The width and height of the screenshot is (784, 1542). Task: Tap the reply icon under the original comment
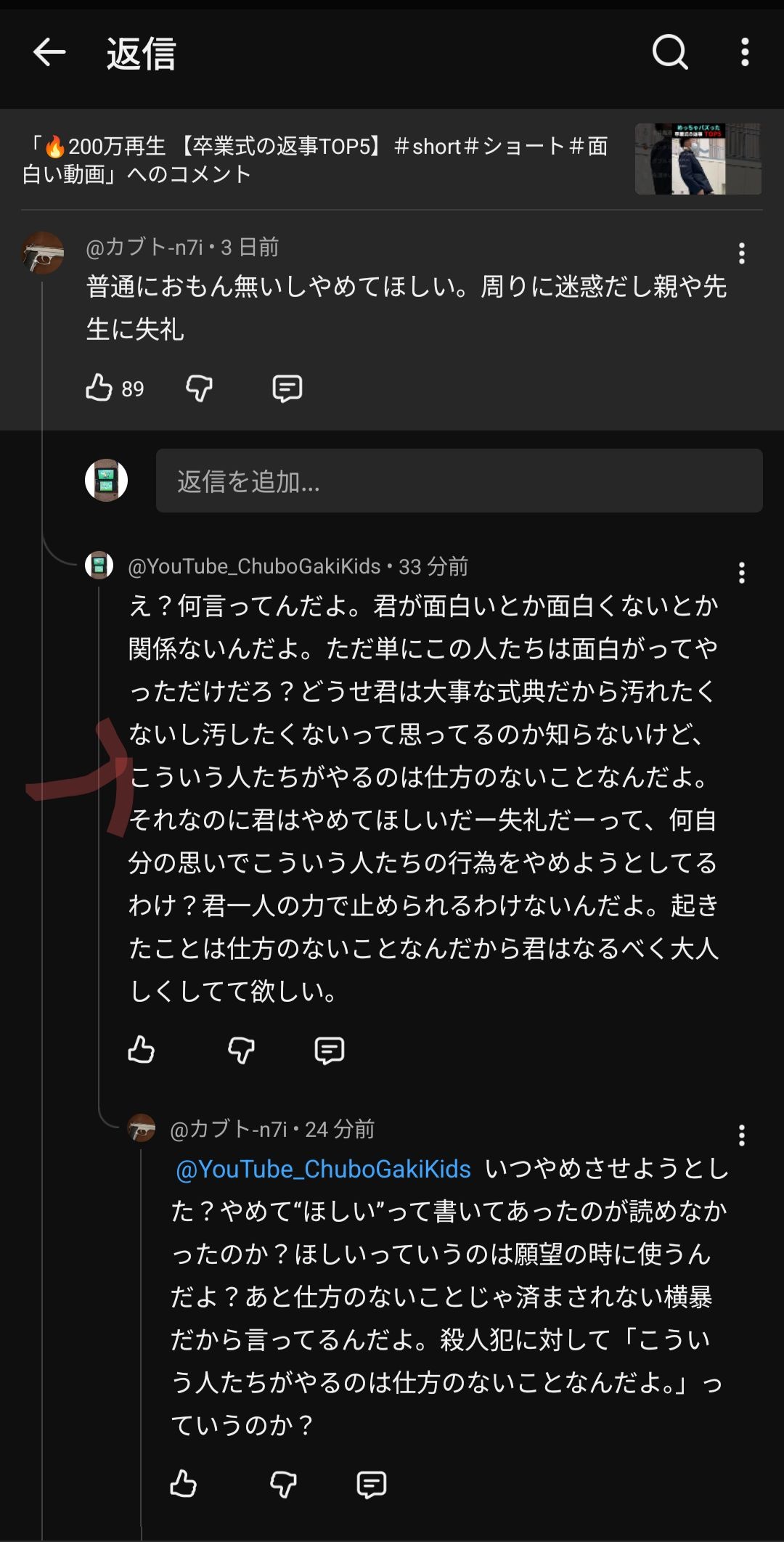pos(287,388)
